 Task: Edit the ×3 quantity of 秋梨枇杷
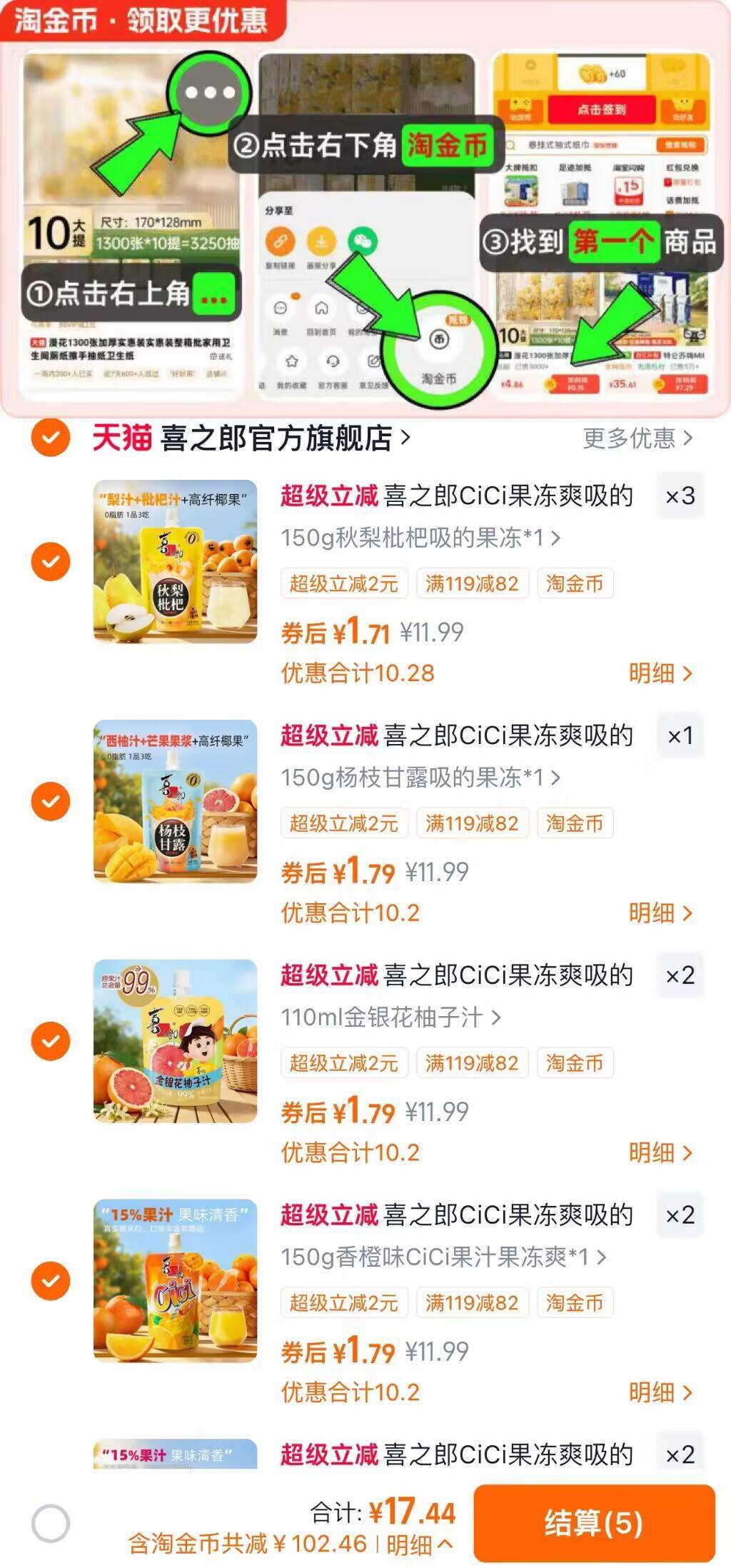click(x=680, y=496)
